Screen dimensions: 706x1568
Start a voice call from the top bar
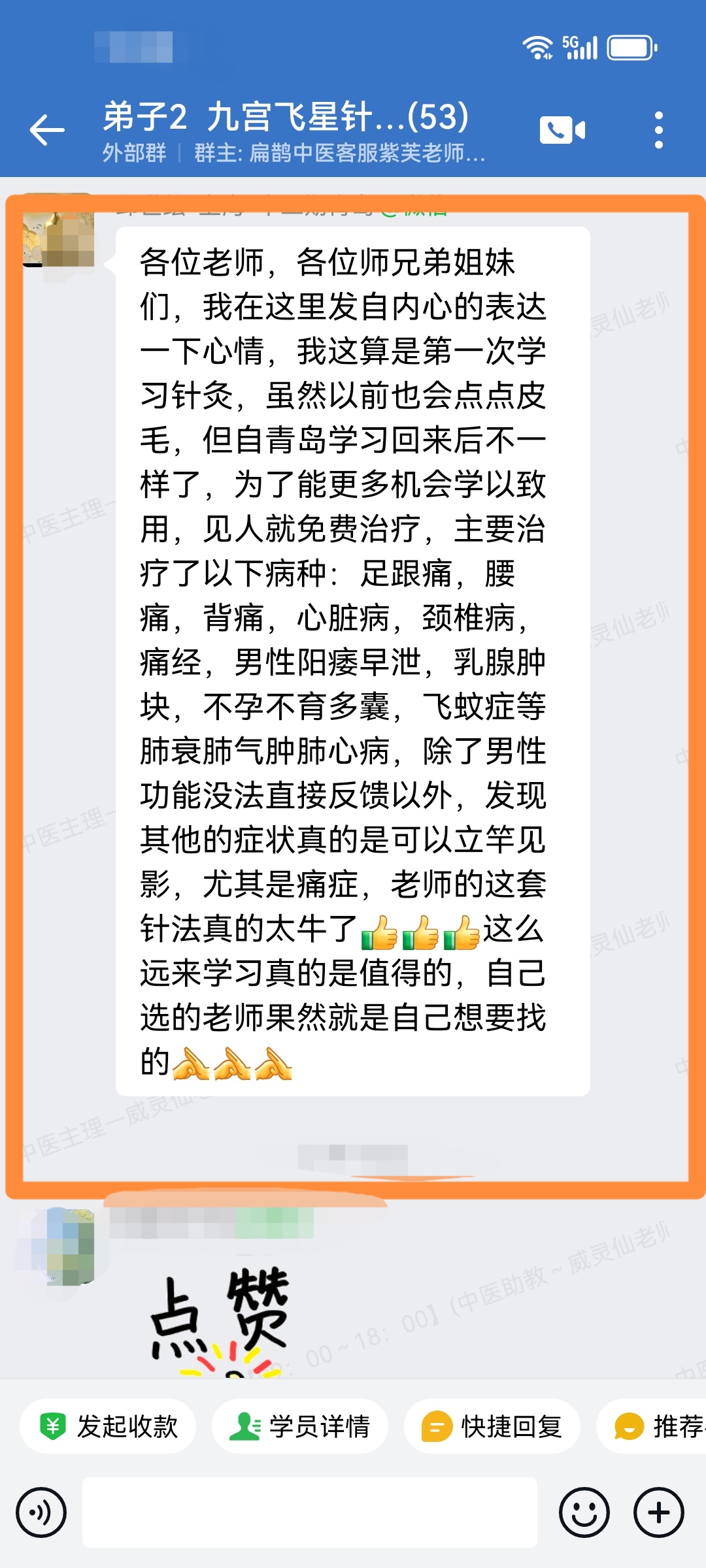pyautogui.click(x=561, y=131)
